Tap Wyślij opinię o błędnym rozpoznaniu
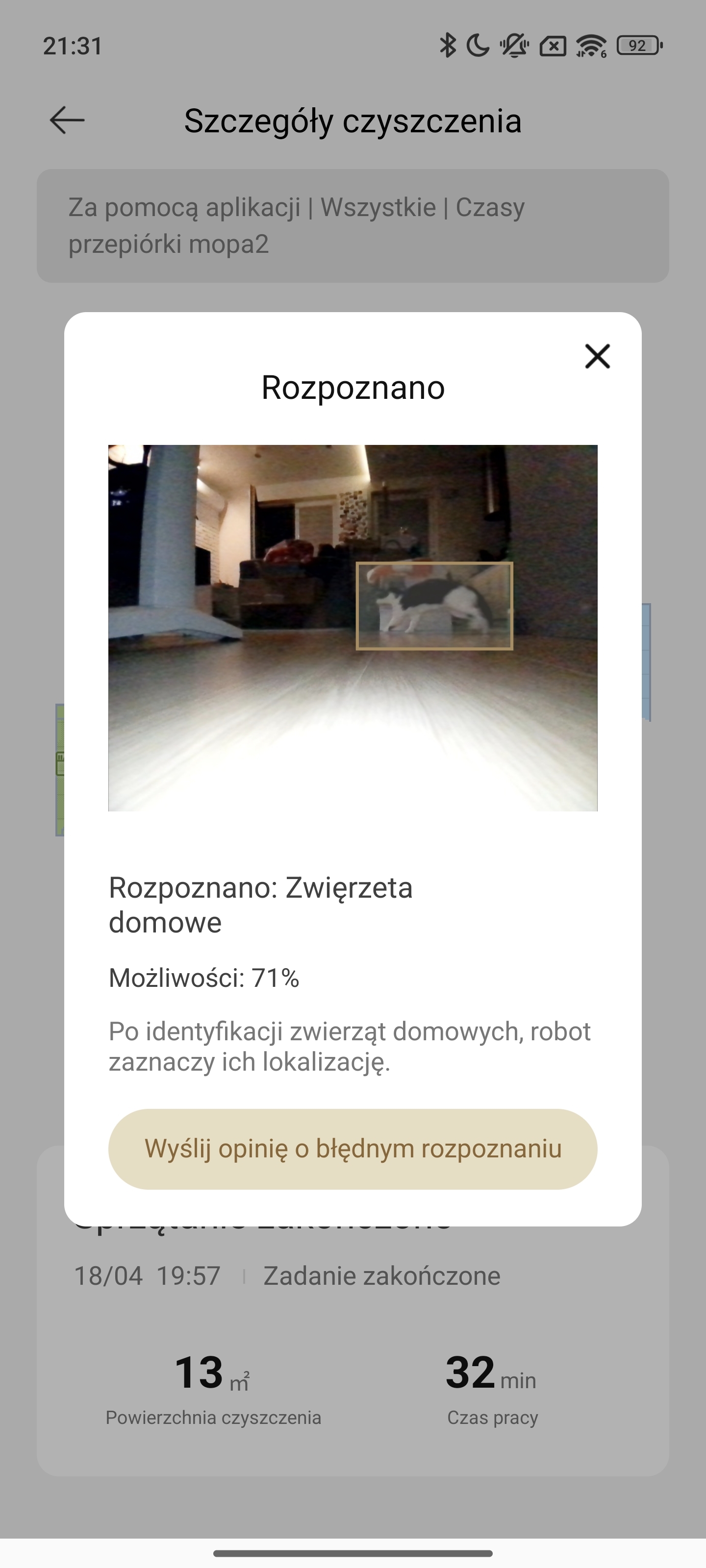This screenshot has height=1568, width=706. [x=353, y=1149]
